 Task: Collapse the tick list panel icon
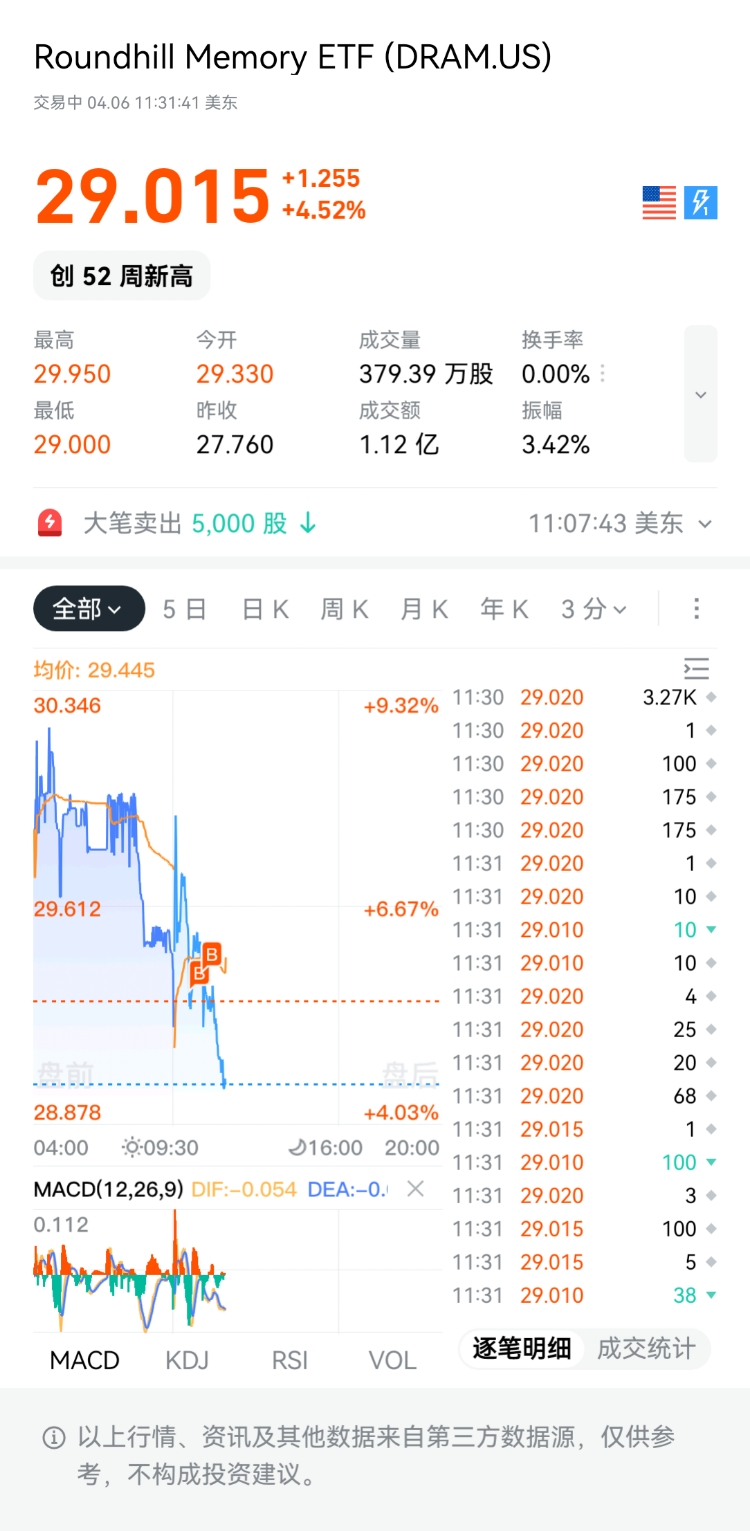[696, 669]
